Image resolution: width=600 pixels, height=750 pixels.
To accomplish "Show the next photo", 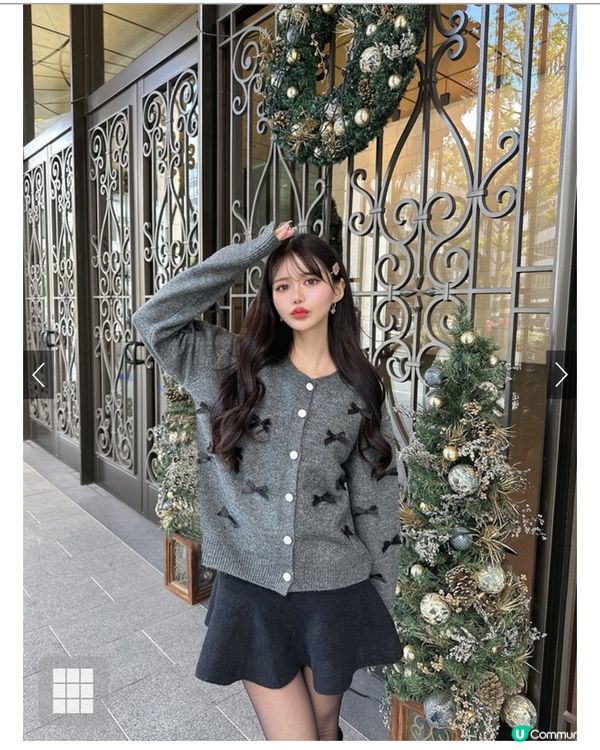I will point(560,375).
